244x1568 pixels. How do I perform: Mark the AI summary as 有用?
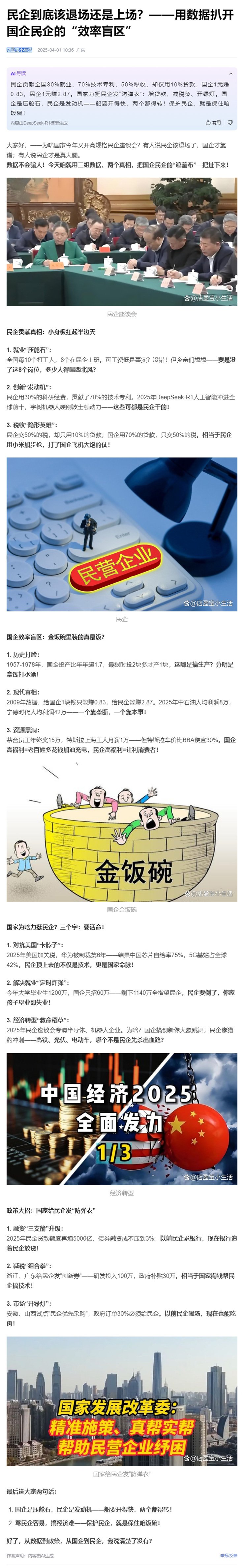pos(213,122)
